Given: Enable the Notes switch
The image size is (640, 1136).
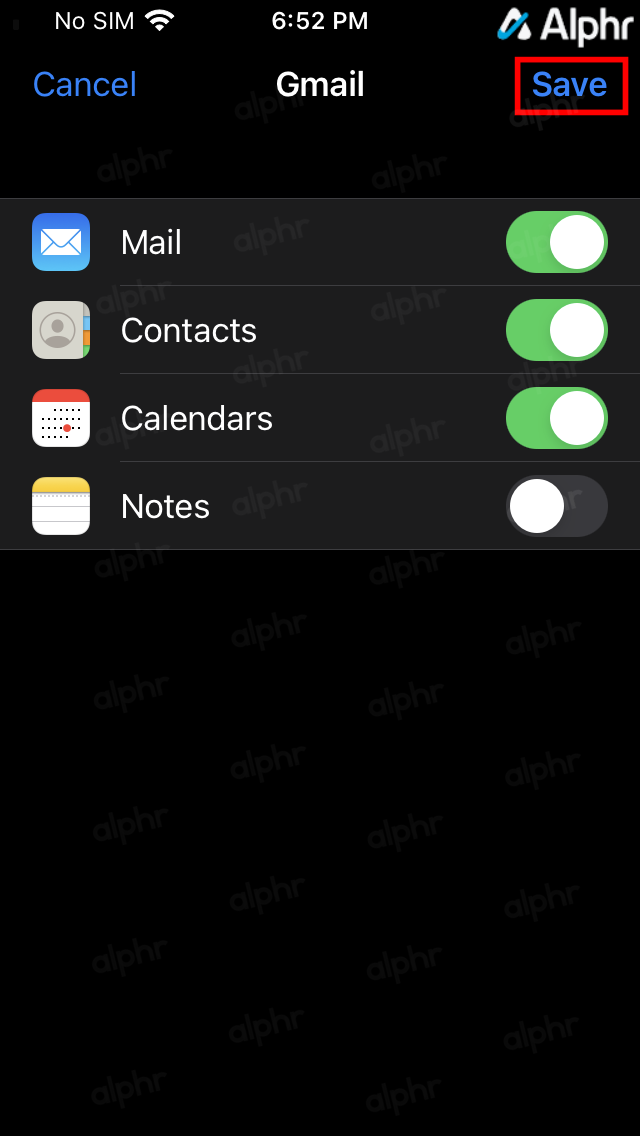Looking at the screenshot, I should pyautogui.click(x=557, y=506).
